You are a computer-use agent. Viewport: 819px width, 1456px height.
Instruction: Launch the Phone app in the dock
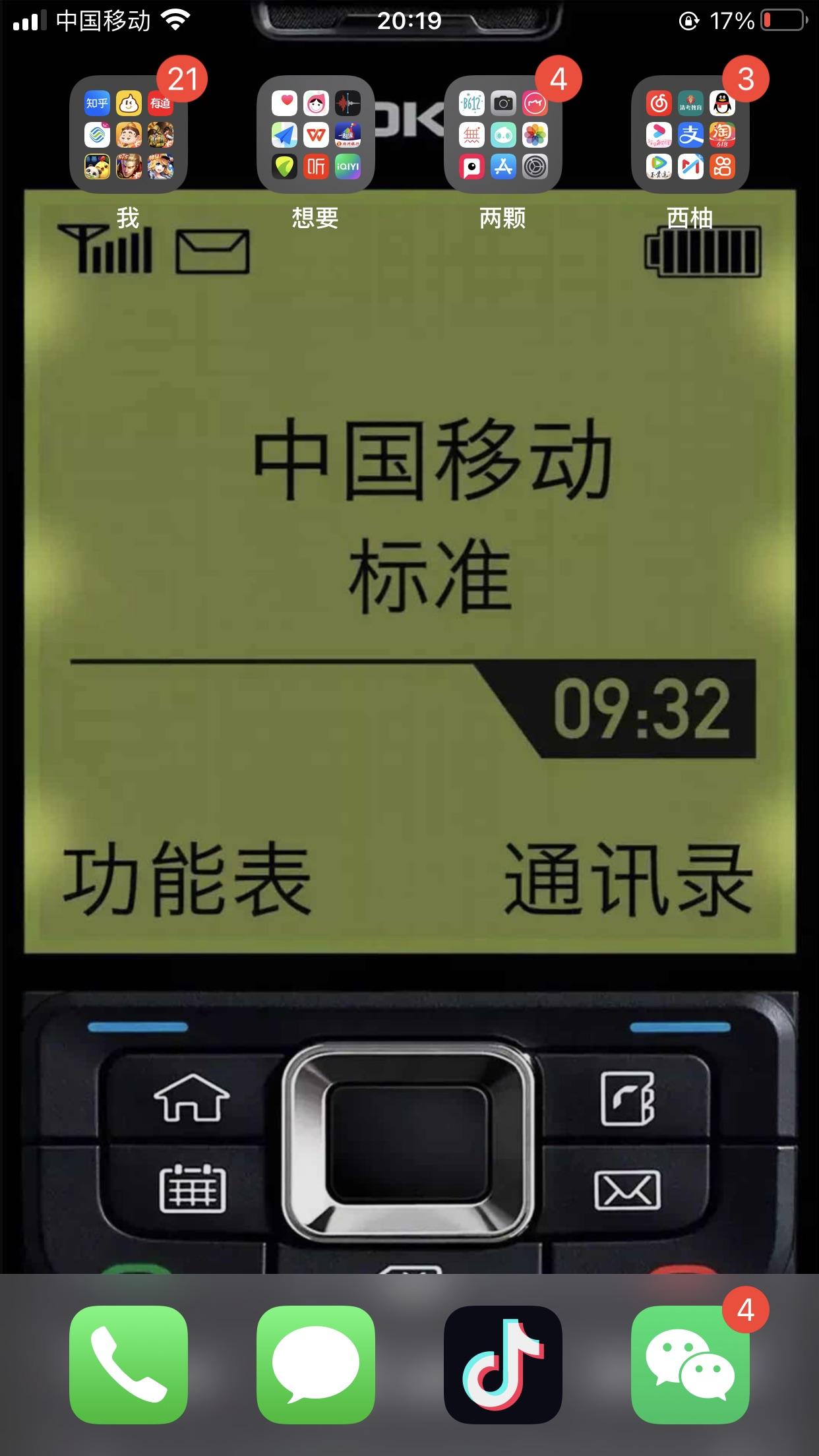coord(129,1364)
